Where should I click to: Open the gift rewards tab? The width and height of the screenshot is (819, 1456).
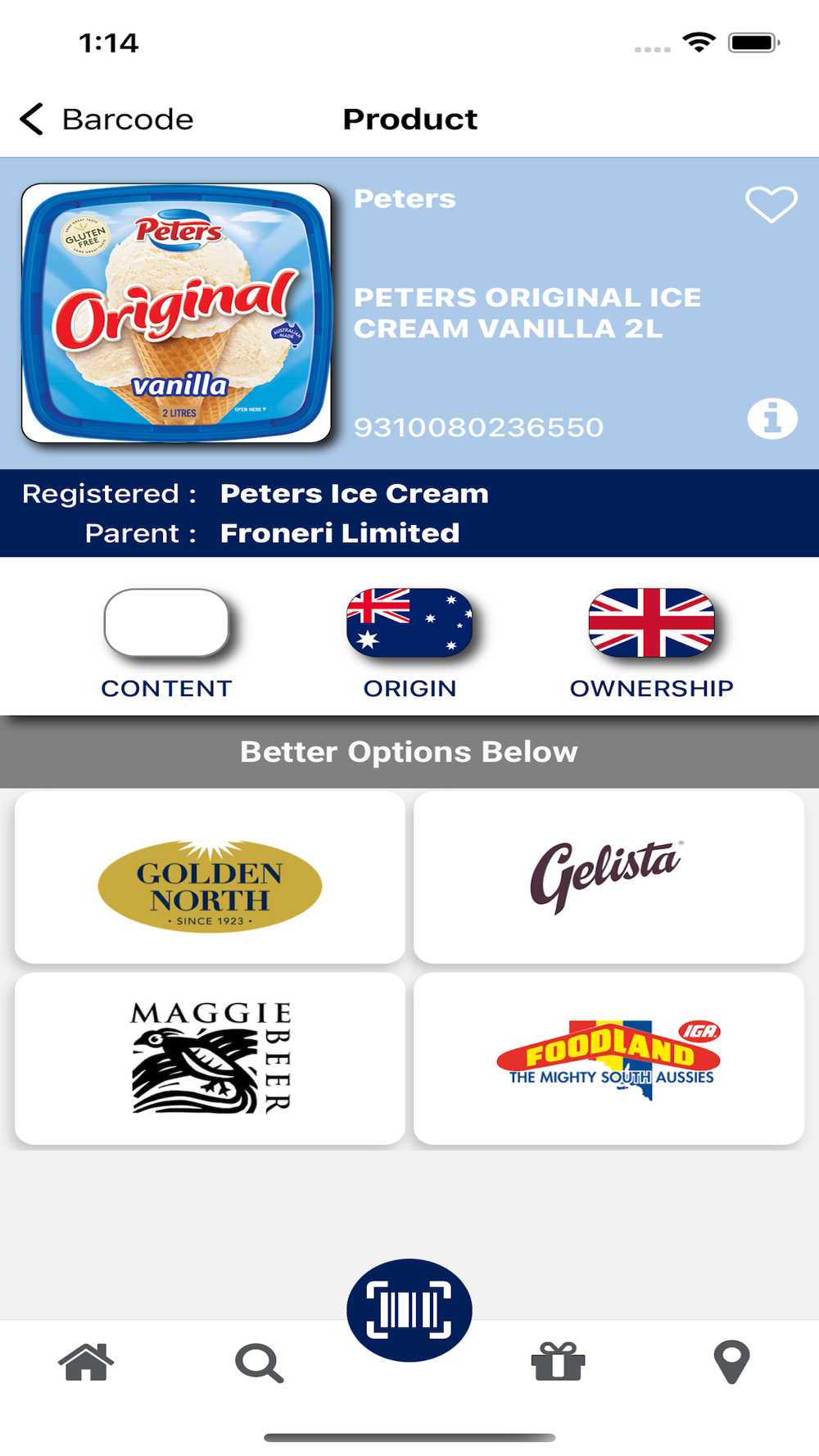coord(559,1362)
